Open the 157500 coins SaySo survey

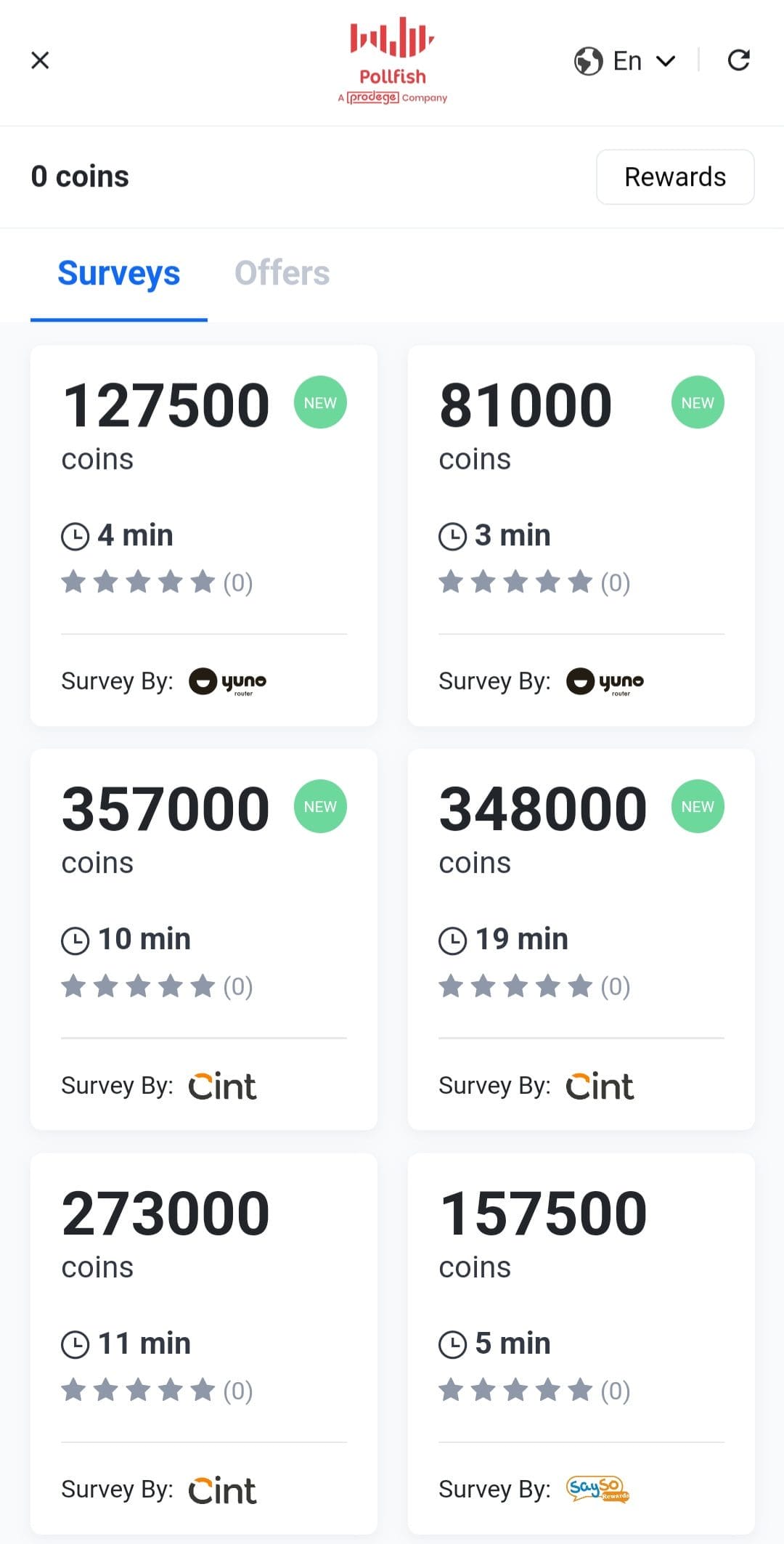581,1344
